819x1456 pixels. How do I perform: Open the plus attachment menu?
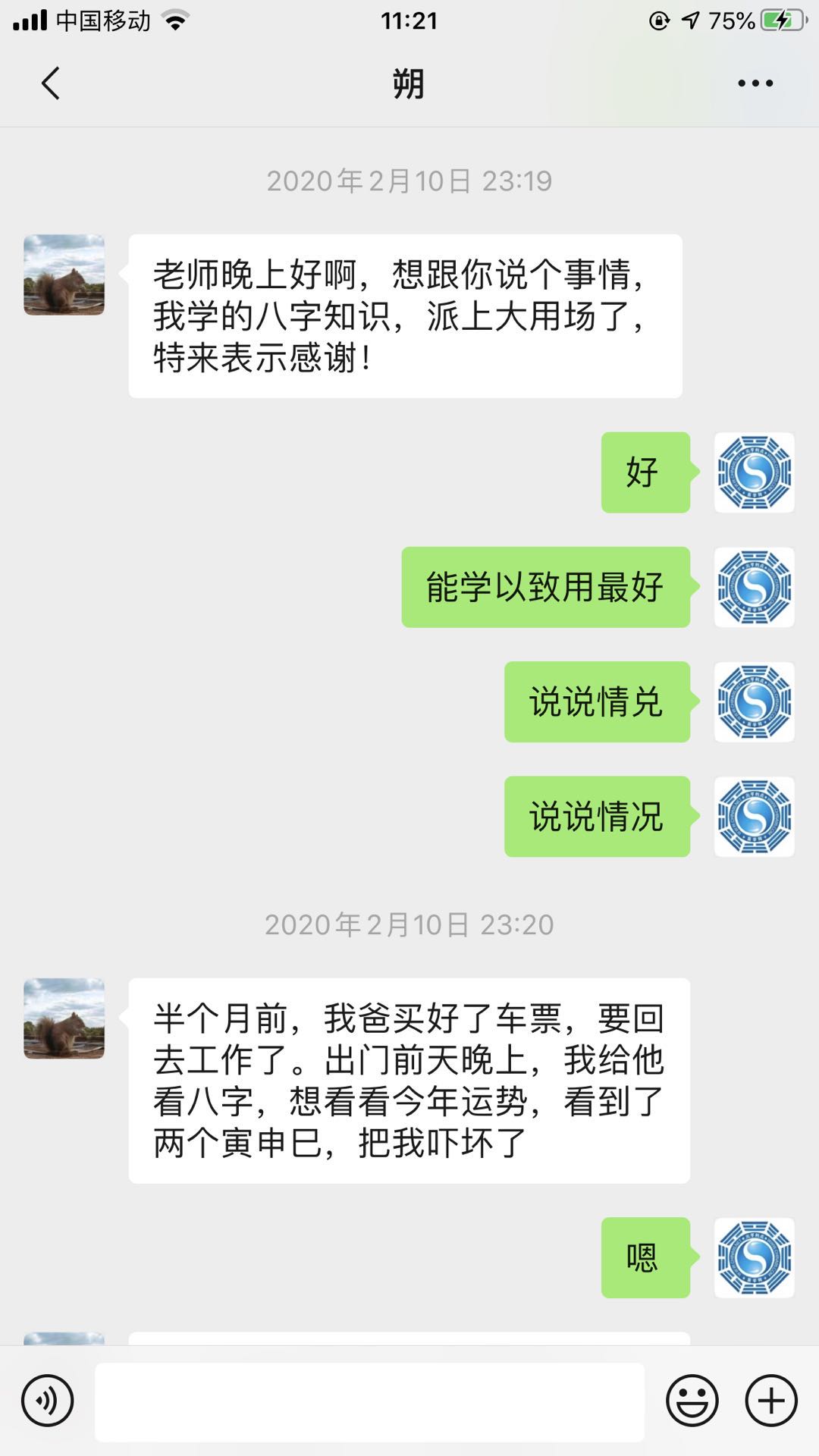[x=771, y=1401]
